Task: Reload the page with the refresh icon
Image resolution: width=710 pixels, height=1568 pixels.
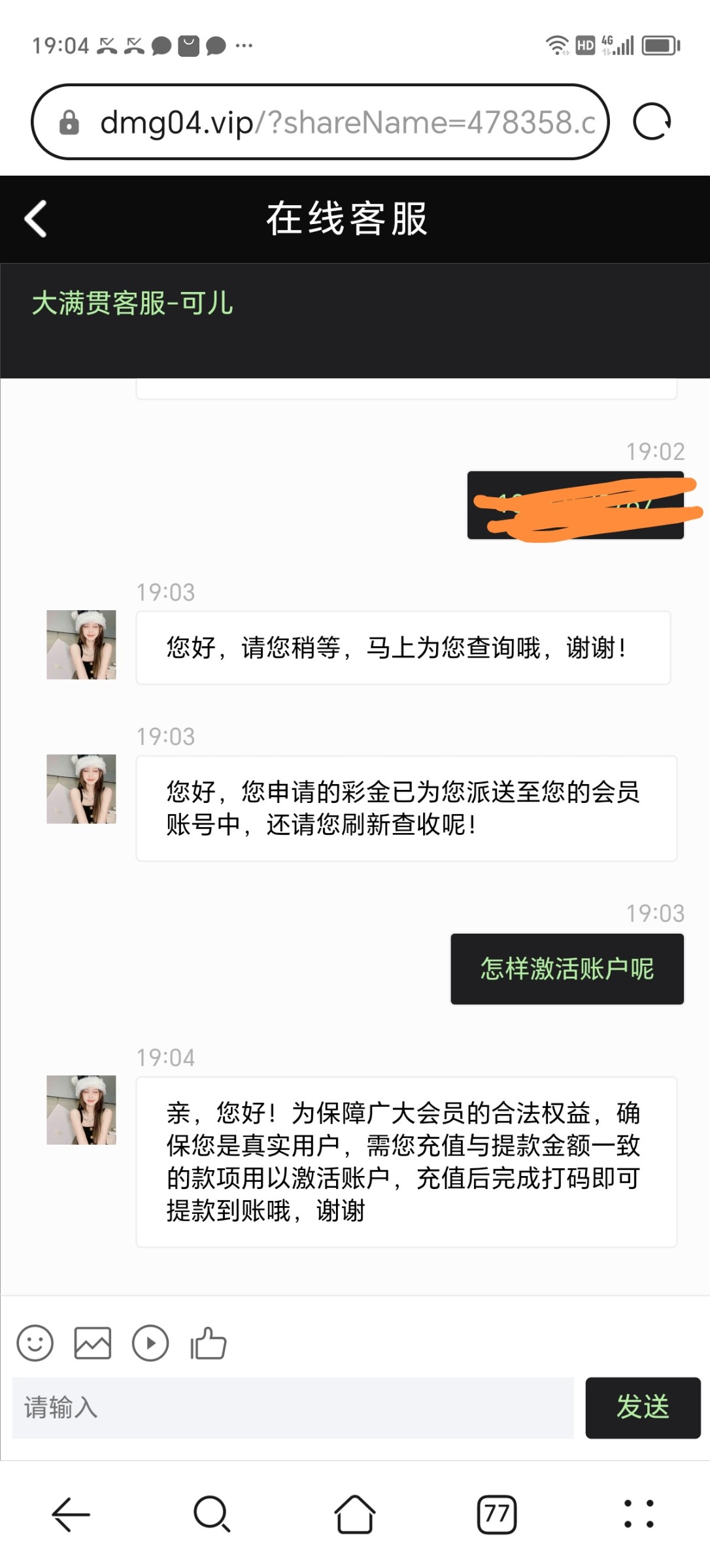Action: pyautogui.click(x=652, y=122)
